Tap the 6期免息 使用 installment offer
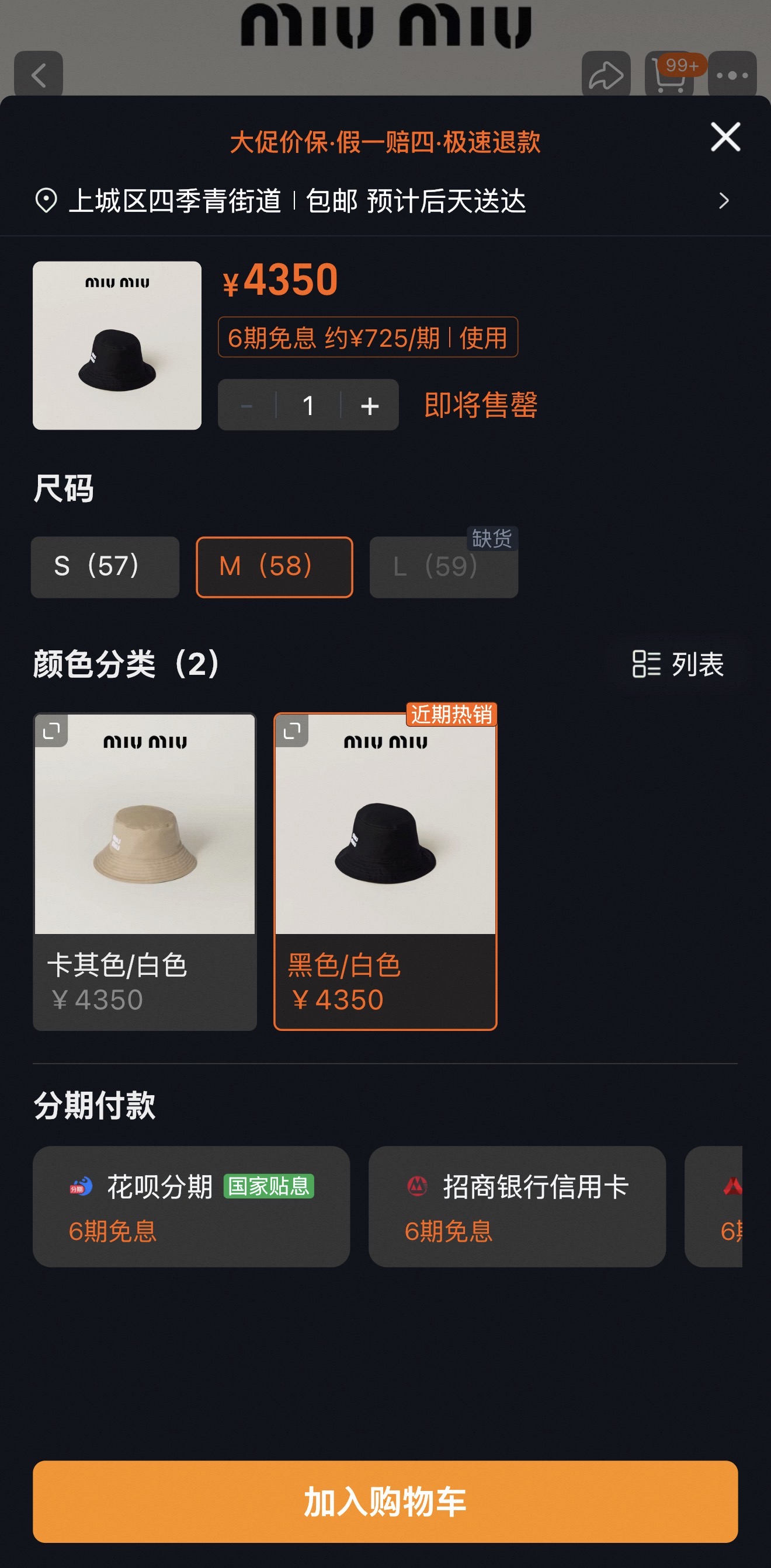 tap(368, 337)
